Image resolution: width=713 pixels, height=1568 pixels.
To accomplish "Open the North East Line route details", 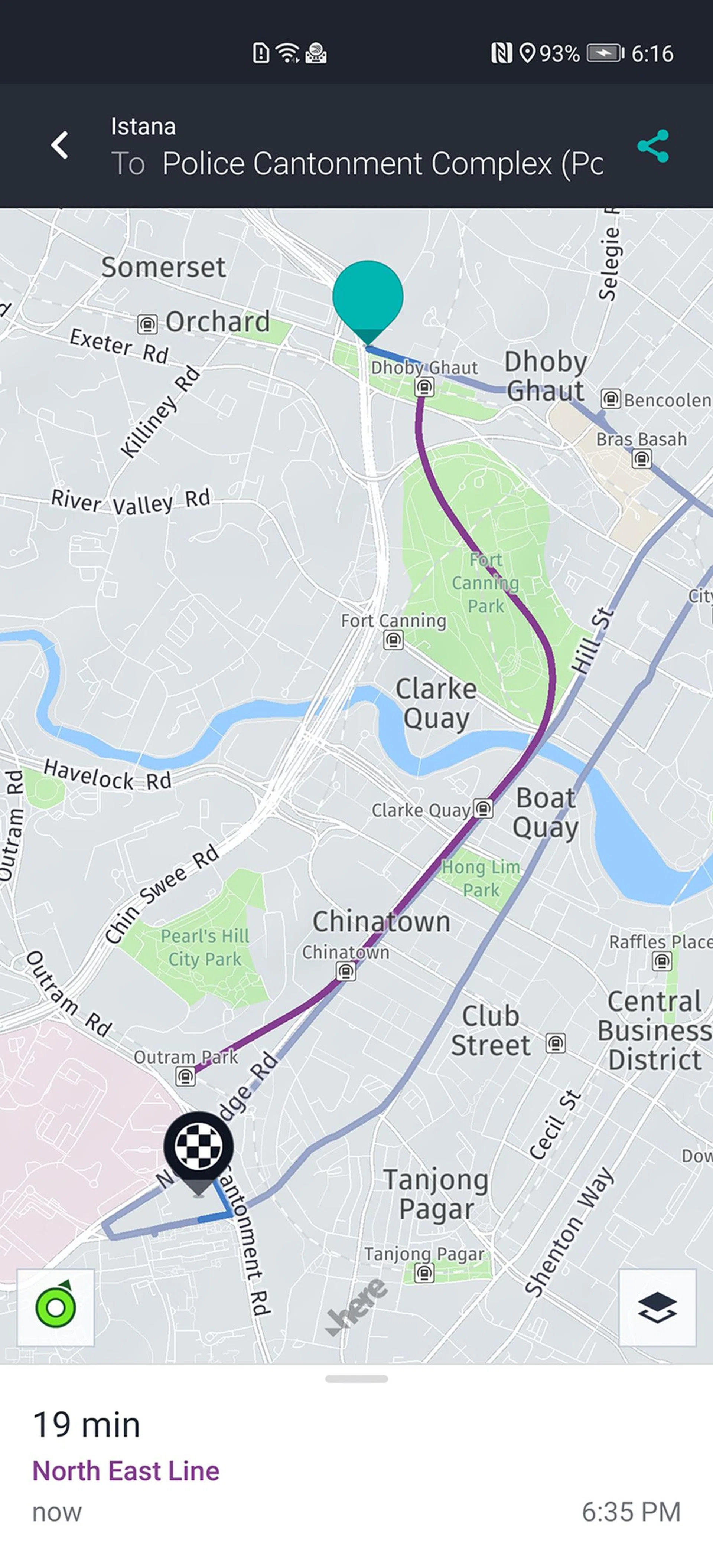I will click(126, 1471).
